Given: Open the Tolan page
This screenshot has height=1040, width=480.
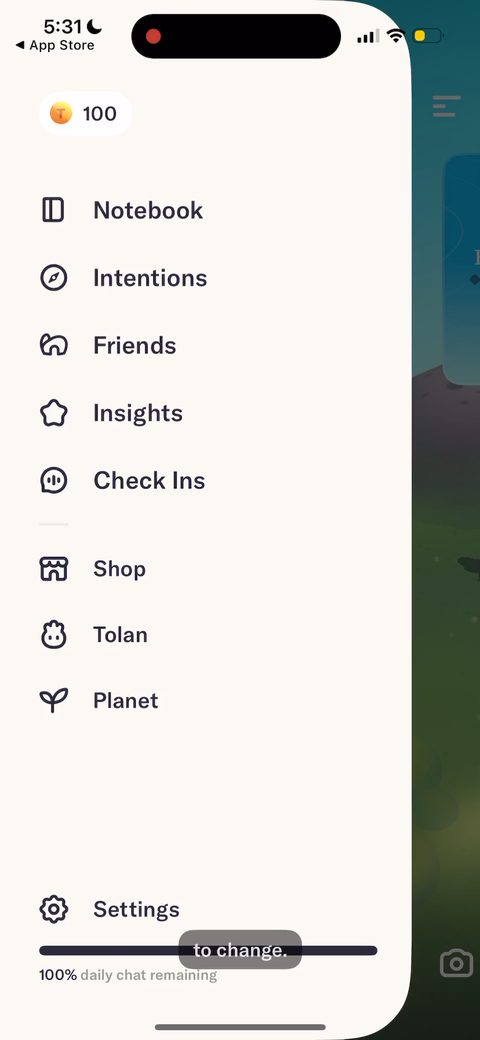Looking at the screenshot, I should [x=94, y=635].
